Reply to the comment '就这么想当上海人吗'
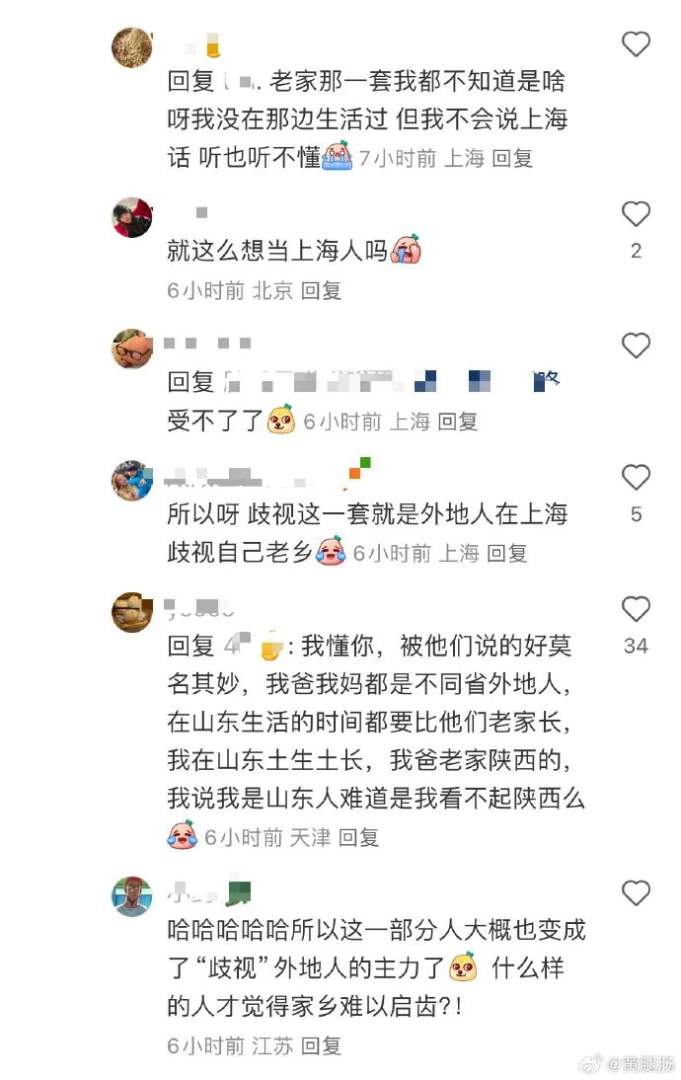Viewport: 681px width, 1080px height. 321,291
